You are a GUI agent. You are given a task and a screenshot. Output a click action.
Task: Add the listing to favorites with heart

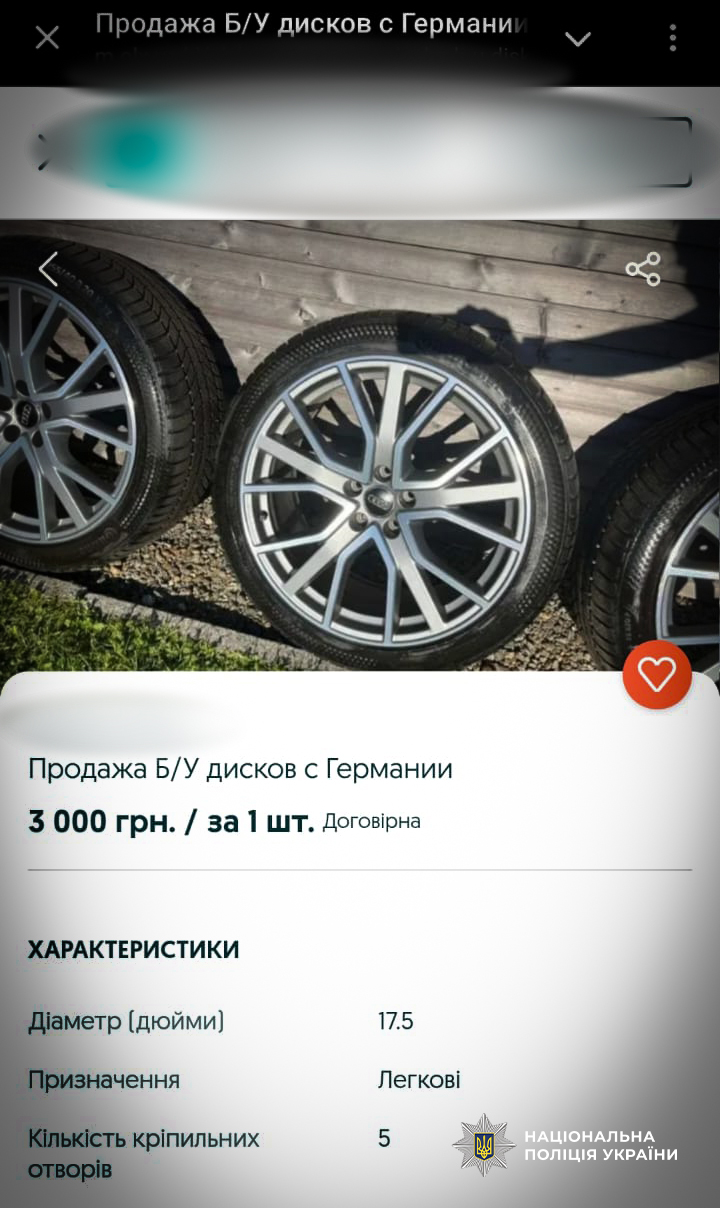(657, 675)
